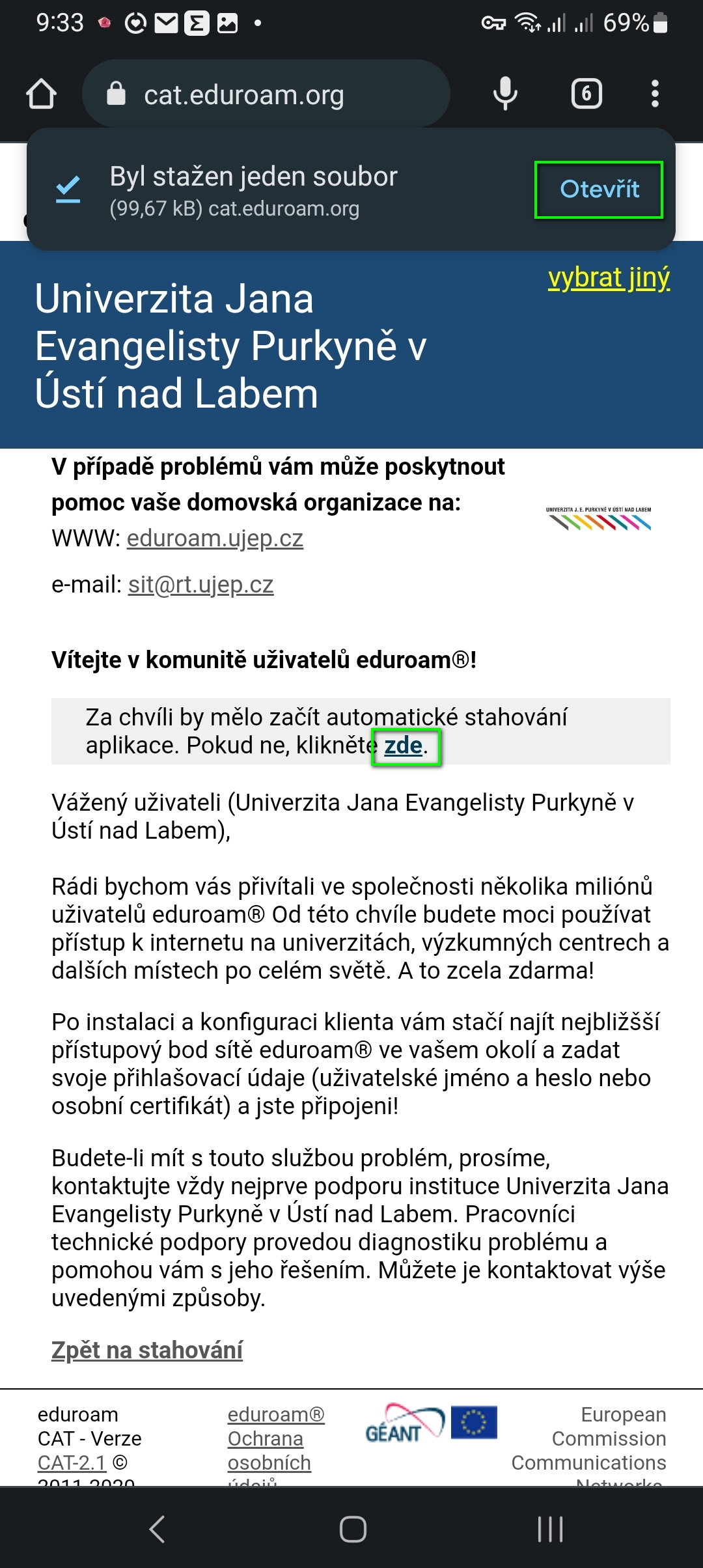
Task: Tap the system back button
Action: [x=157, y=1529]
